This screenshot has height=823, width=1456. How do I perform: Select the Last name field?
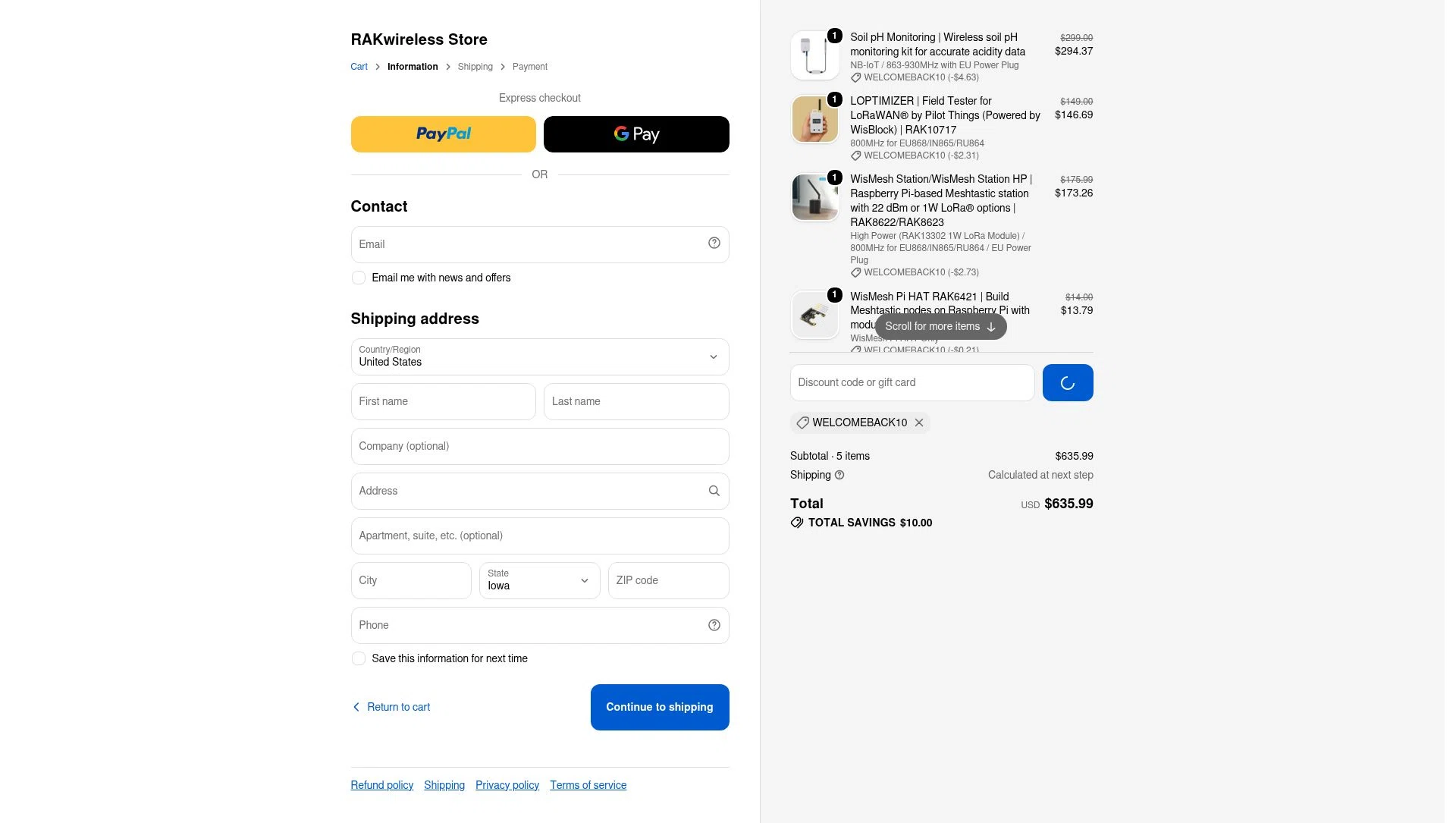click(636, 401)
